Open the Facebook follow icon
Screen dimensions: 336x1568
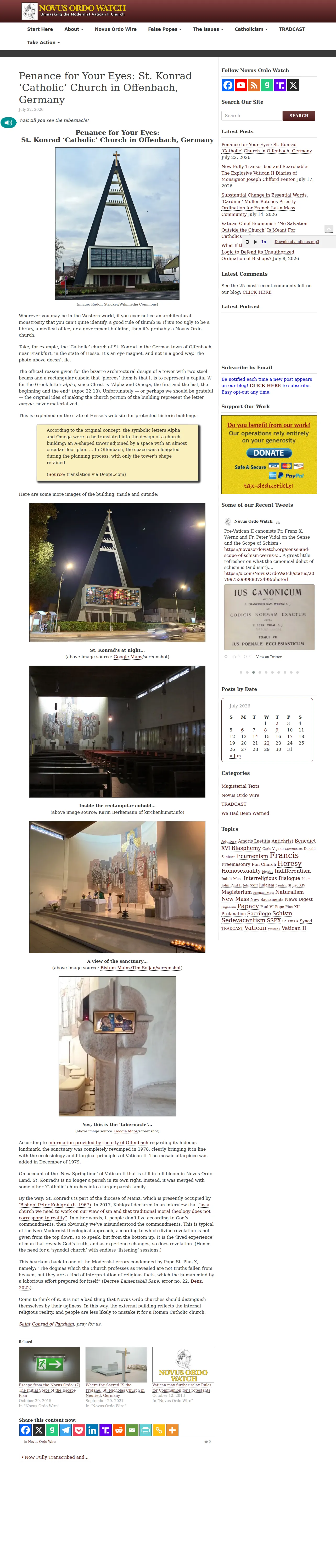[x=227, y=85]
